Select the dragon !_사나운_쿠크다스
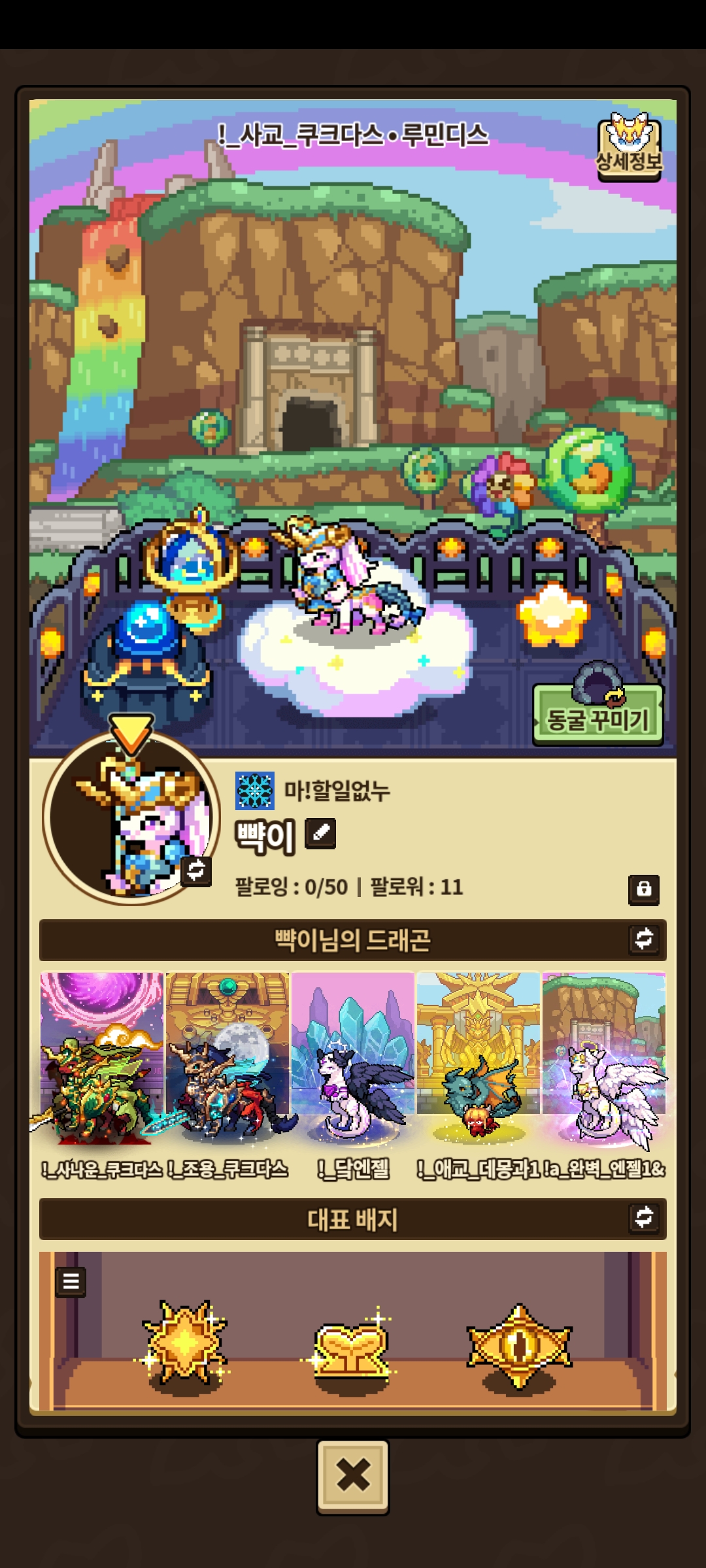The image size is (706, 1568). 102,1071
